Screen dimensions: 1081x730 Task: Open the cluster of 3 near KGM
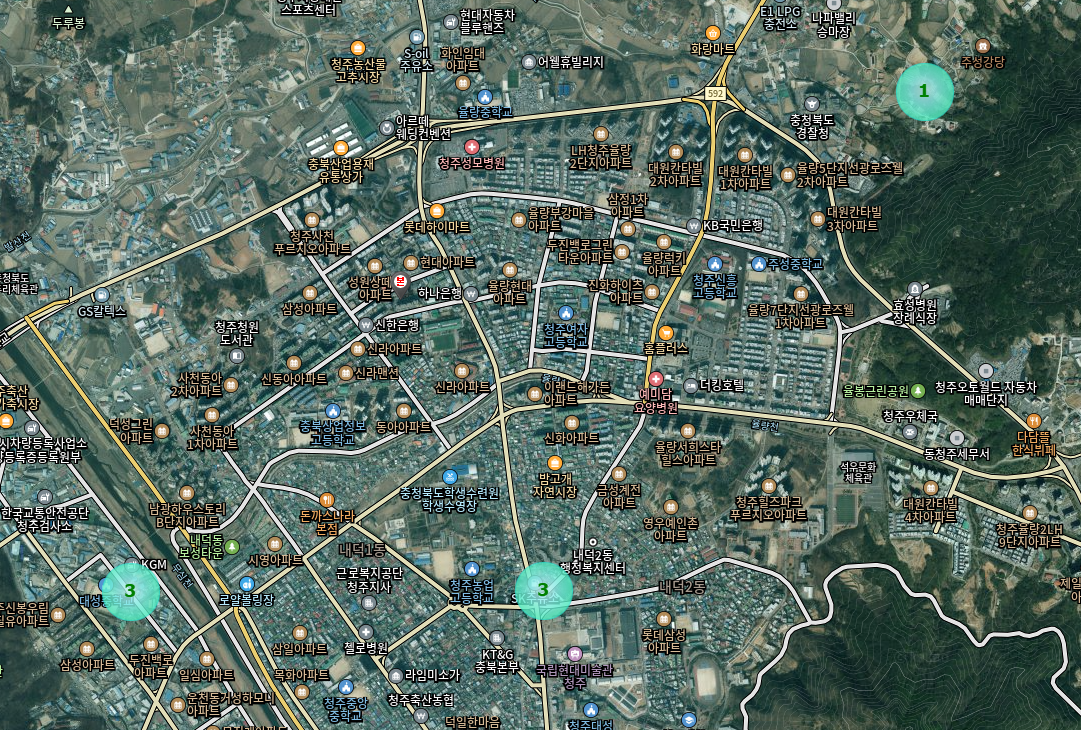130,591
